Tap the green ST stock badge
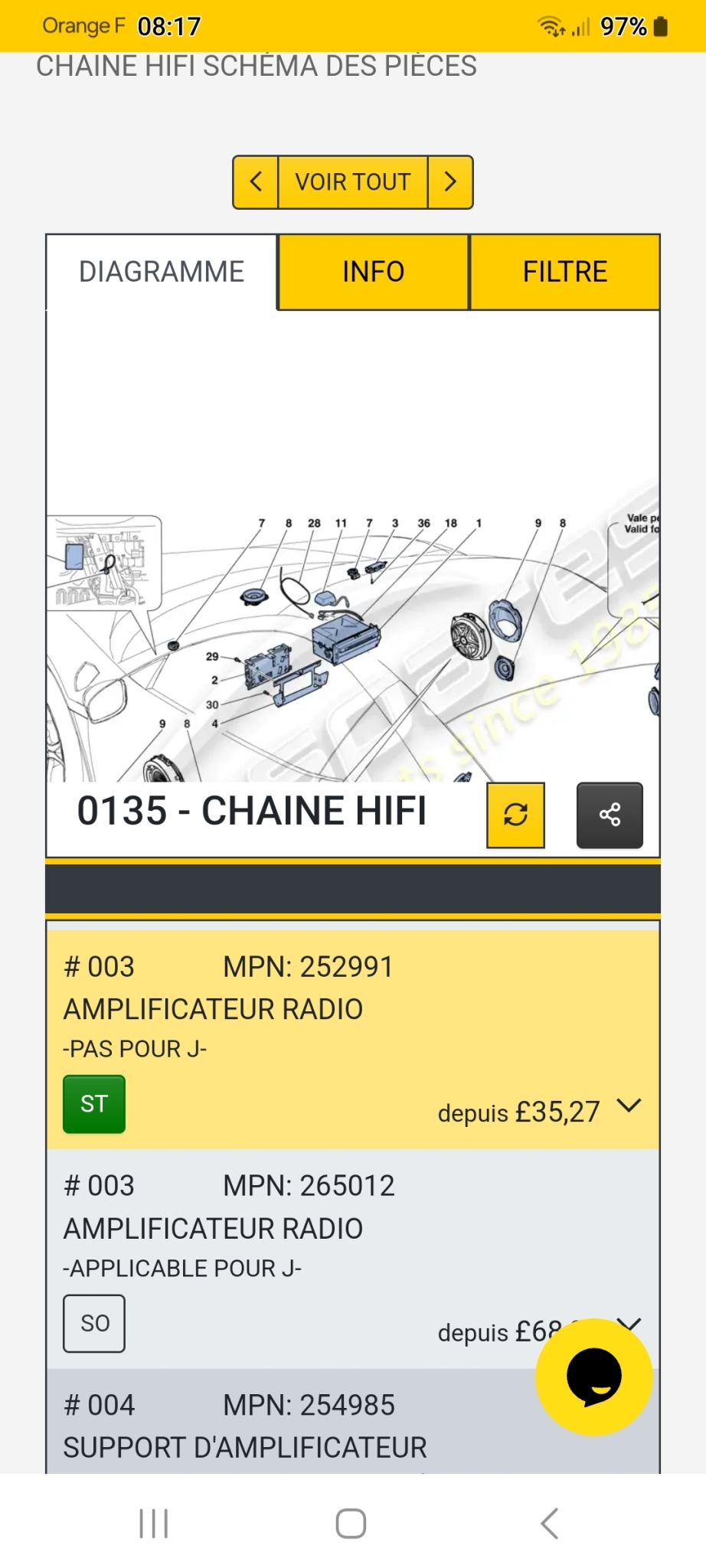The height and width of the screenshot is (1568, 706). coord(94,1104)
